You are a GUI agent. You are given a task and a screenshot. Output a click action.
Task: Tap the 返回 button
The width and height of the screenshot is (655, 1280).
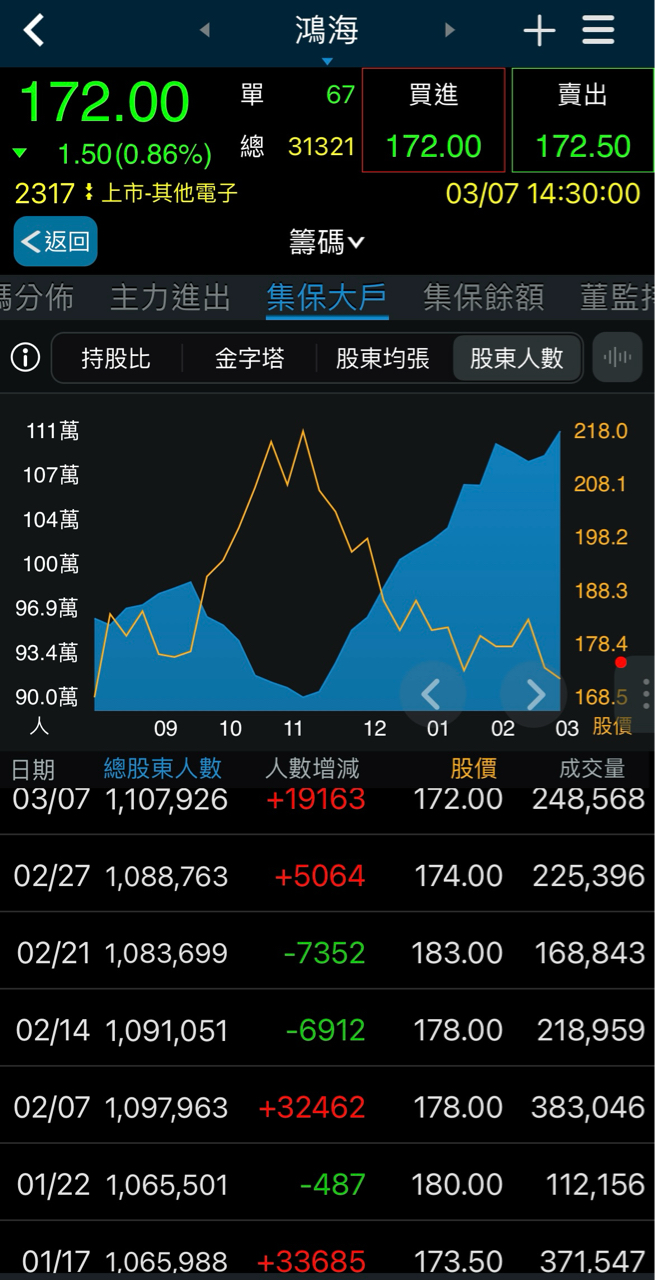[x=56, y=241]
